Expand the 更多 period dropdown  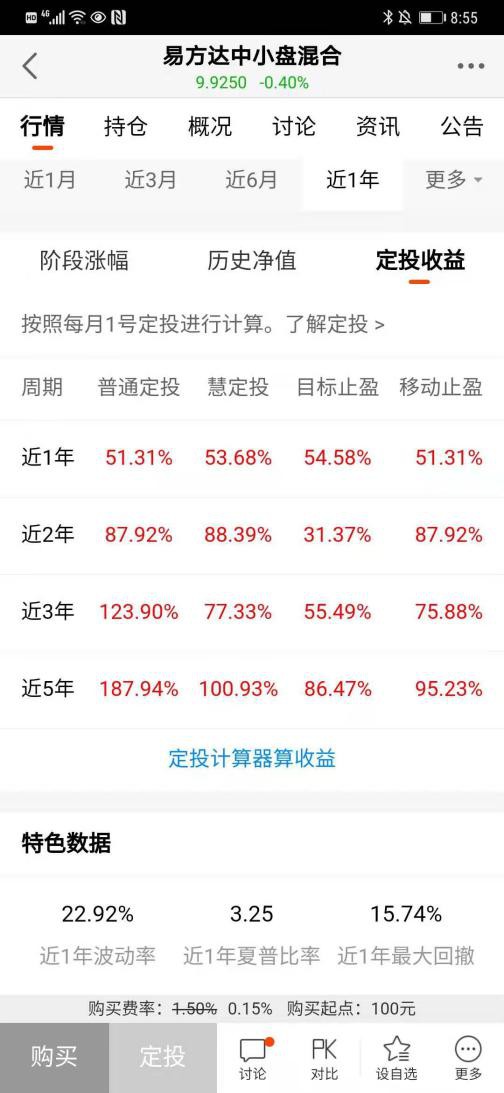454,181
